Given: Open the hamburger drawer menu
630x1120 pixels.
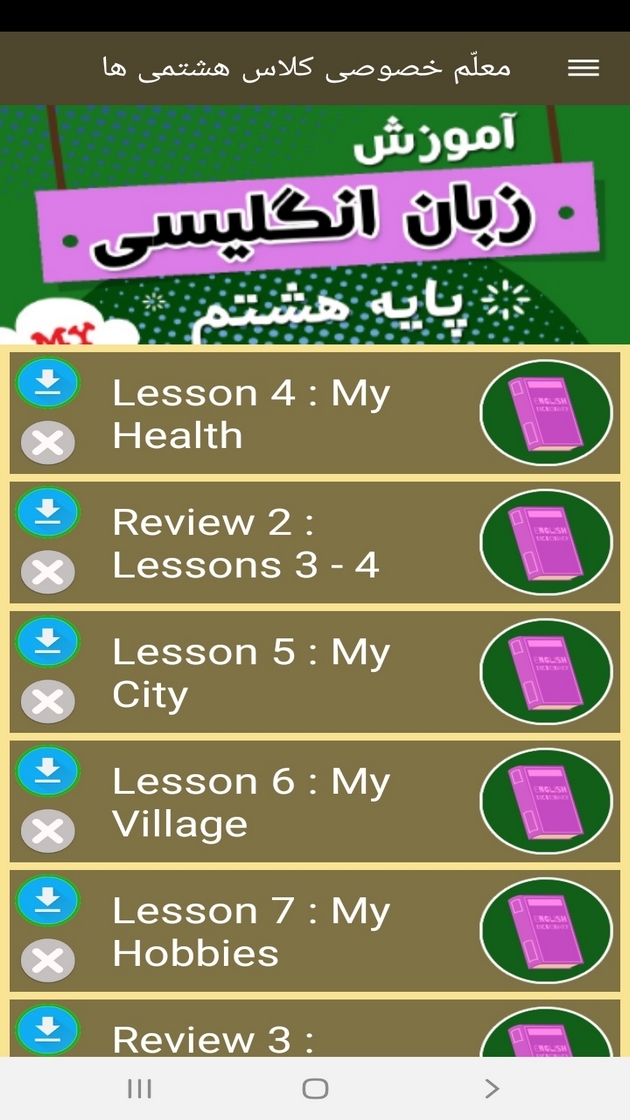Looking at the screenshot, I should tap(583, 68).
